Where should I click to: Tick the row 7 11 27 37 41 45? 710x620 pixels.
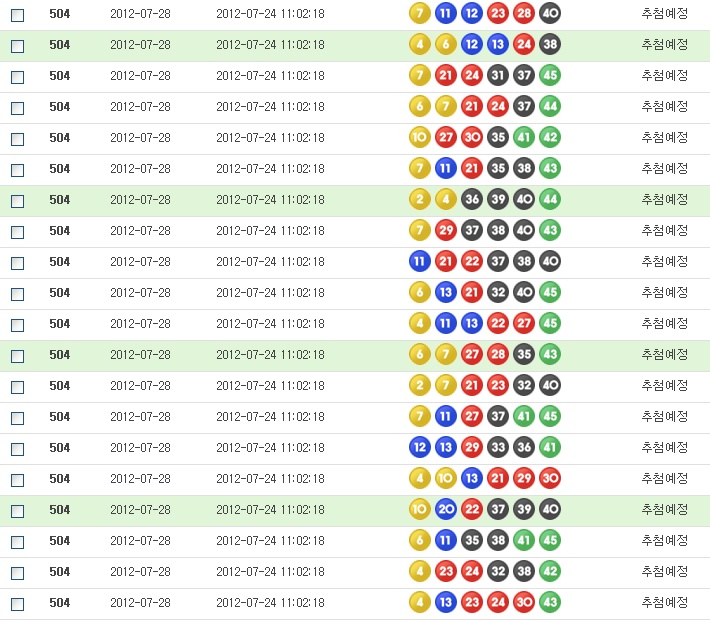click(x=17, y=418)
